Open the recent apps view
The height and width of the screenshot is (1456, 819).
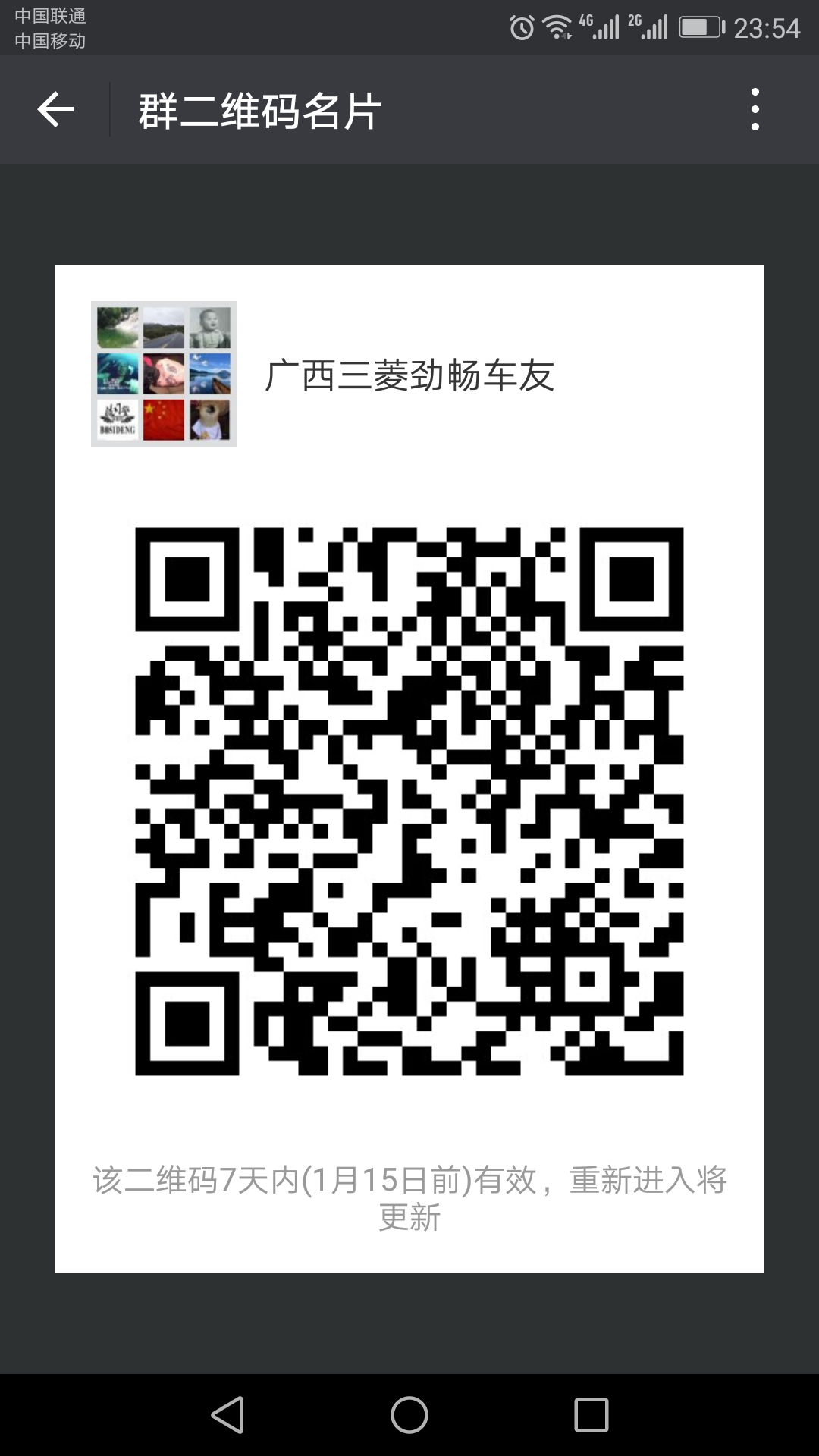pos(591,1415)
